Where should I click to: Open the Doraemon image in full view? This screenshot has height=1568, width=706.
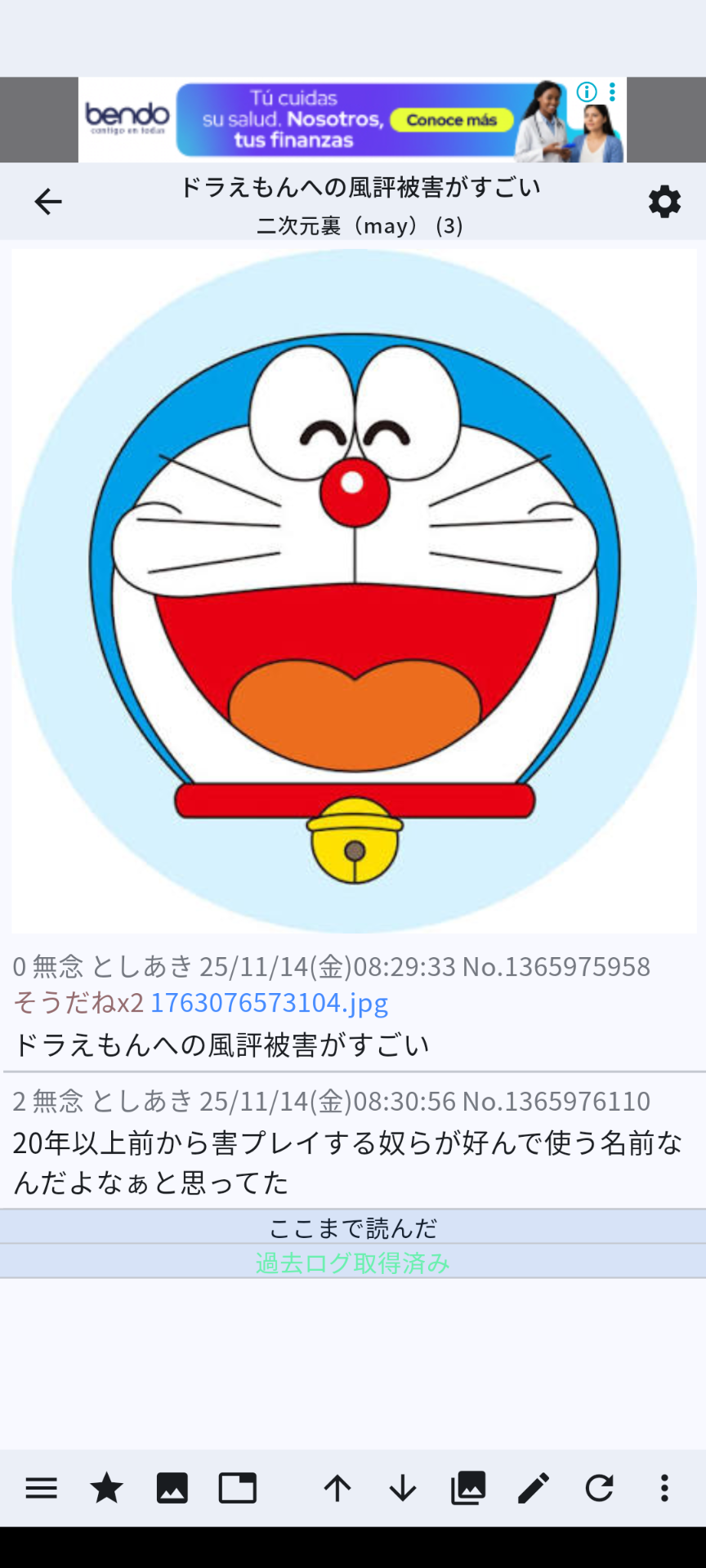(x=354, y=590)
